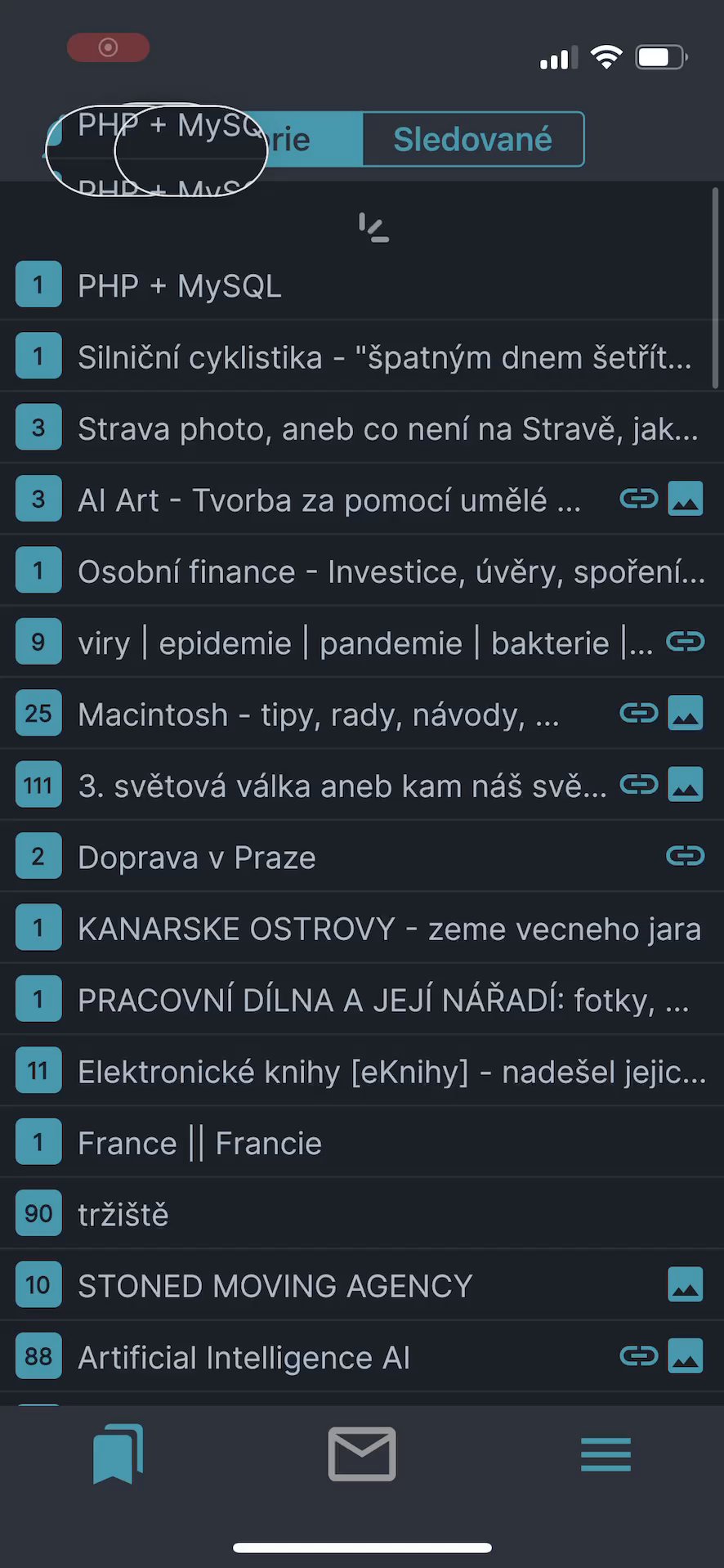Open the mail envelope tab
Image resolution: width=724 pixels, height=1568 pixels.
[362, 1454]
